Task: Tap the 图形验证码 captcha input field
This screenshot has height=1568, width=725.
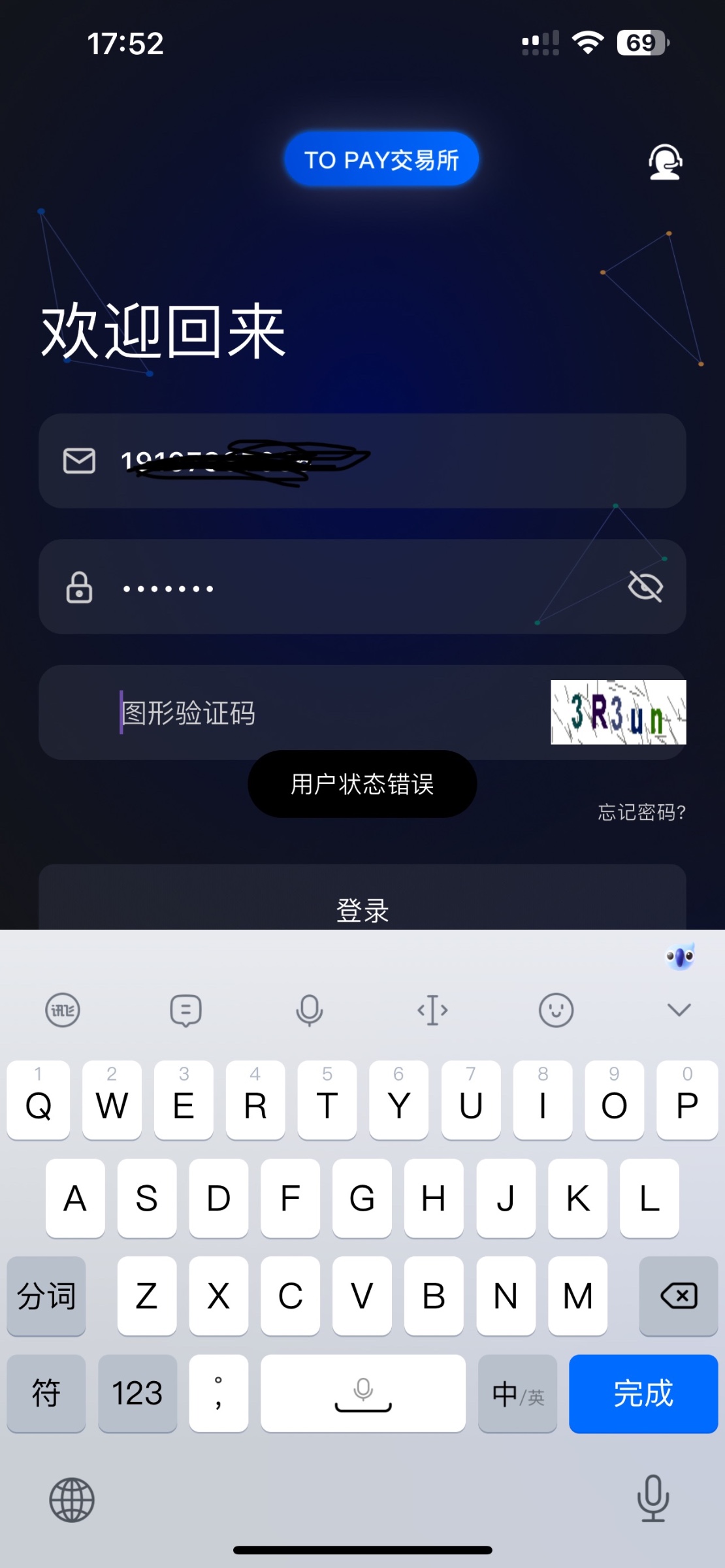Action: coord(327,712)
